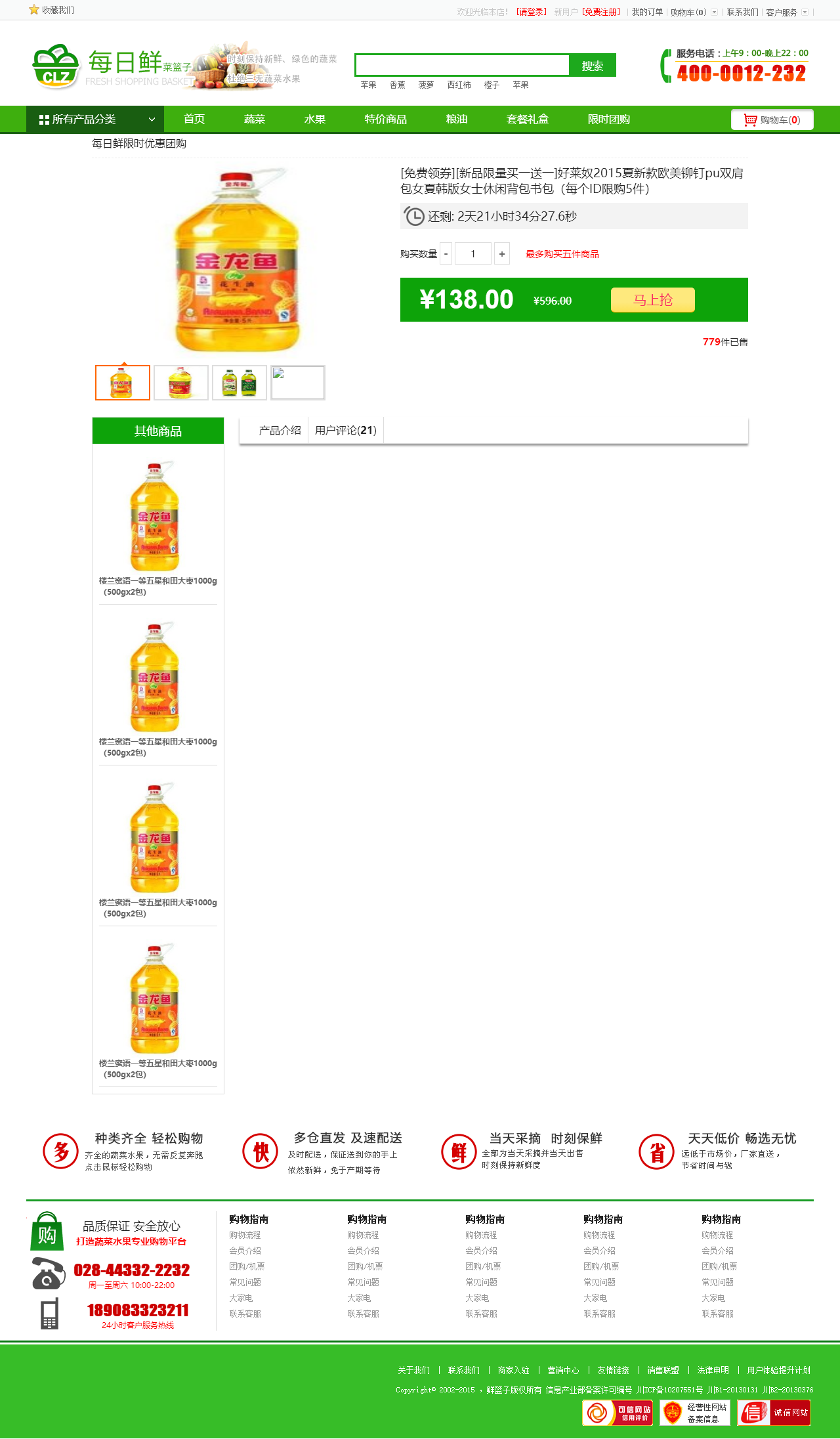840x1439 pixels.
Task: Focus the search input field
Action: tap(462, 66)
